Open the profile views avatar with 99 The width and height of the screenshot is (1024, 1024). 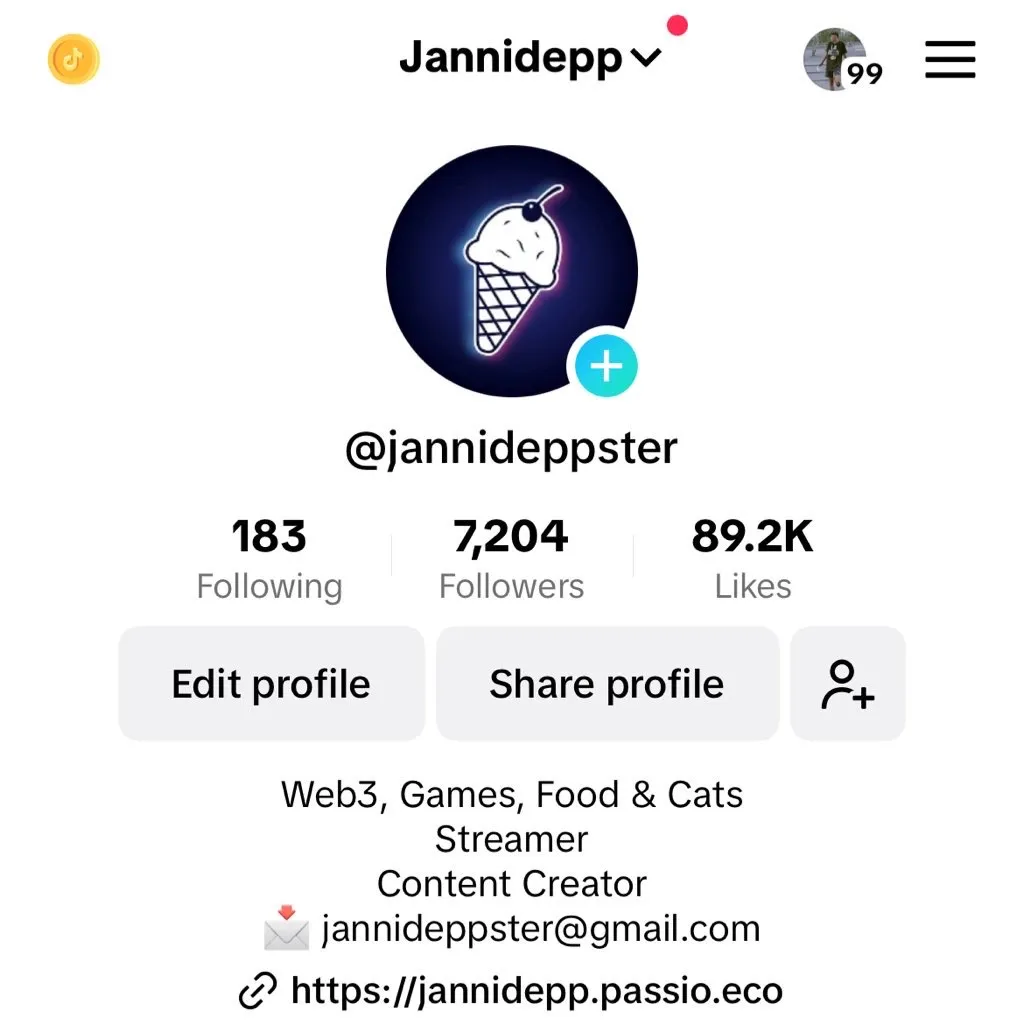pyautogui.click(x=836, y=60)
